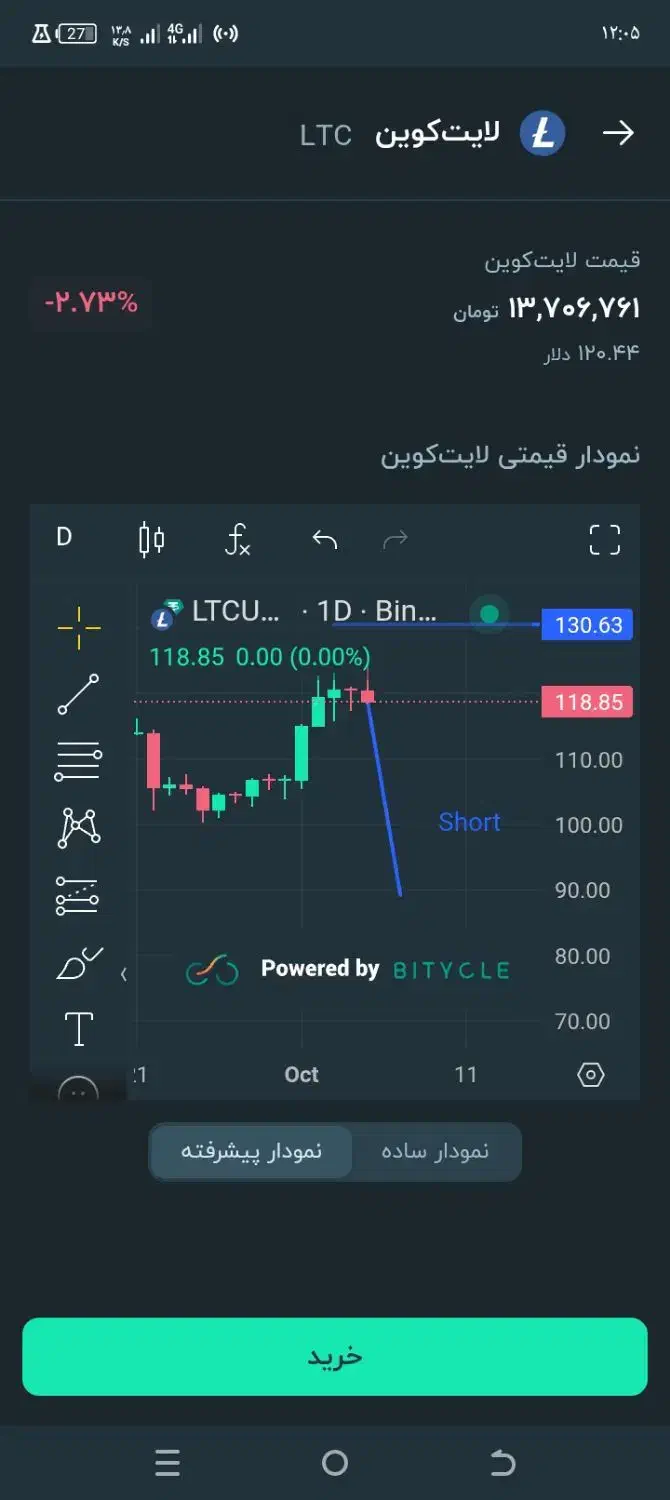Open chart settings hexagon icon
670x1500 pixels.
coord(591,1075)
